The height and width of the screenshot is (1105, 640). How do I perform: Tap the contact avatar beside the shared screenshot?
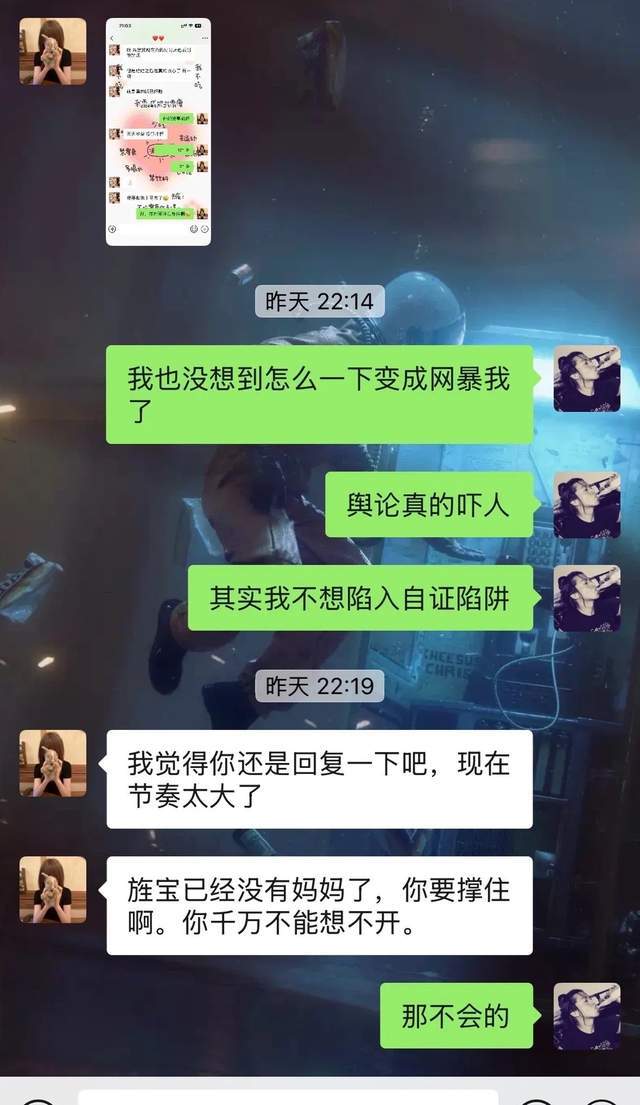point(53,51)
